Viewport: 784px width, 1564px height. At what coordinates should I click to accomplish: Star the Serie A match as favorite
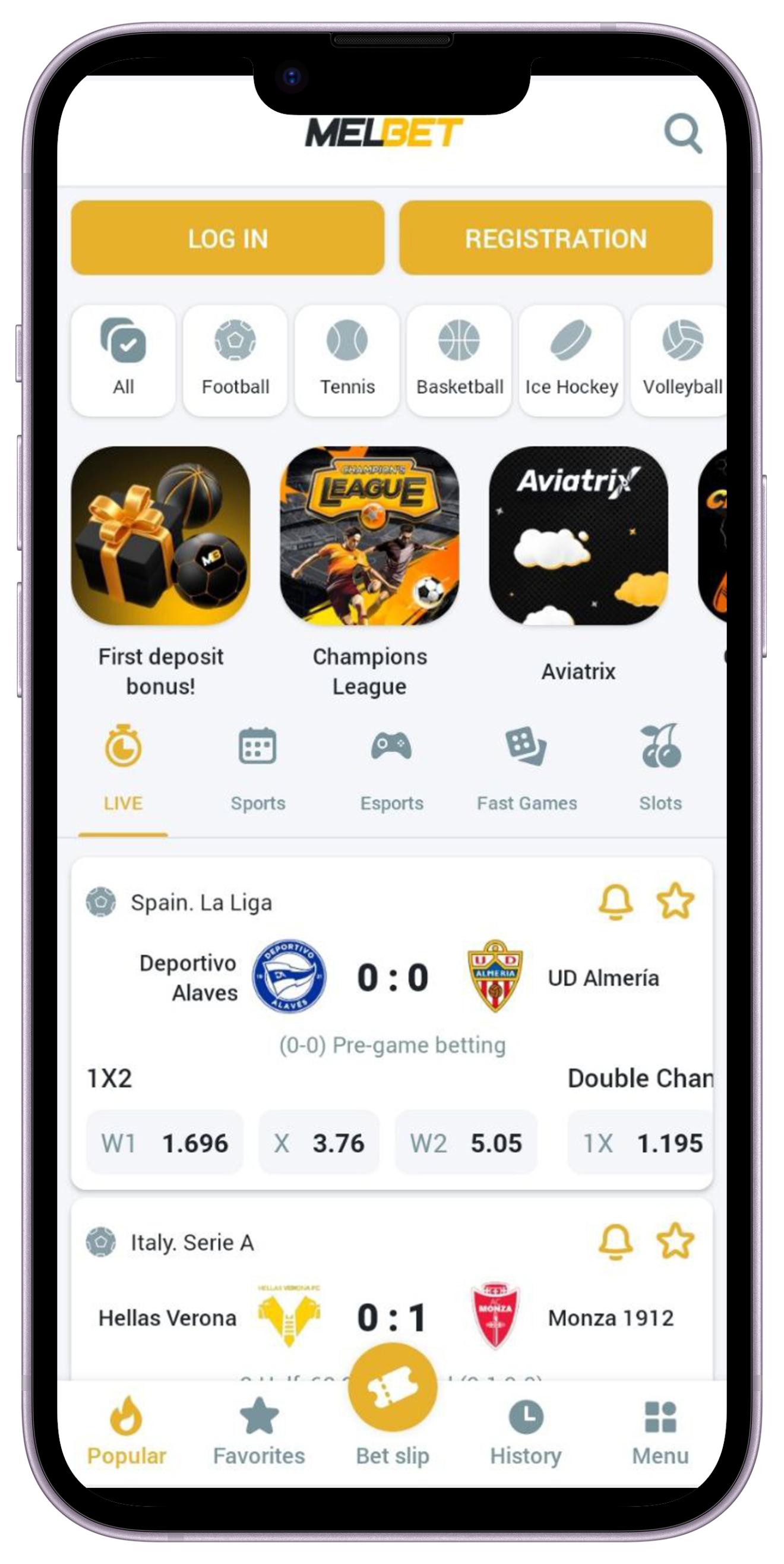click(675, 1241)
